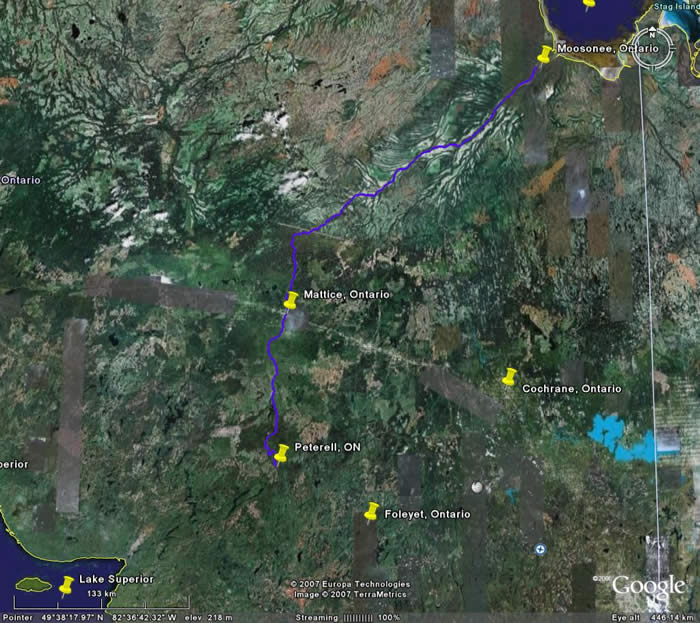Select the Moosonee, Ontario placemark pin
Screen dimensions: 700x623
545,53
